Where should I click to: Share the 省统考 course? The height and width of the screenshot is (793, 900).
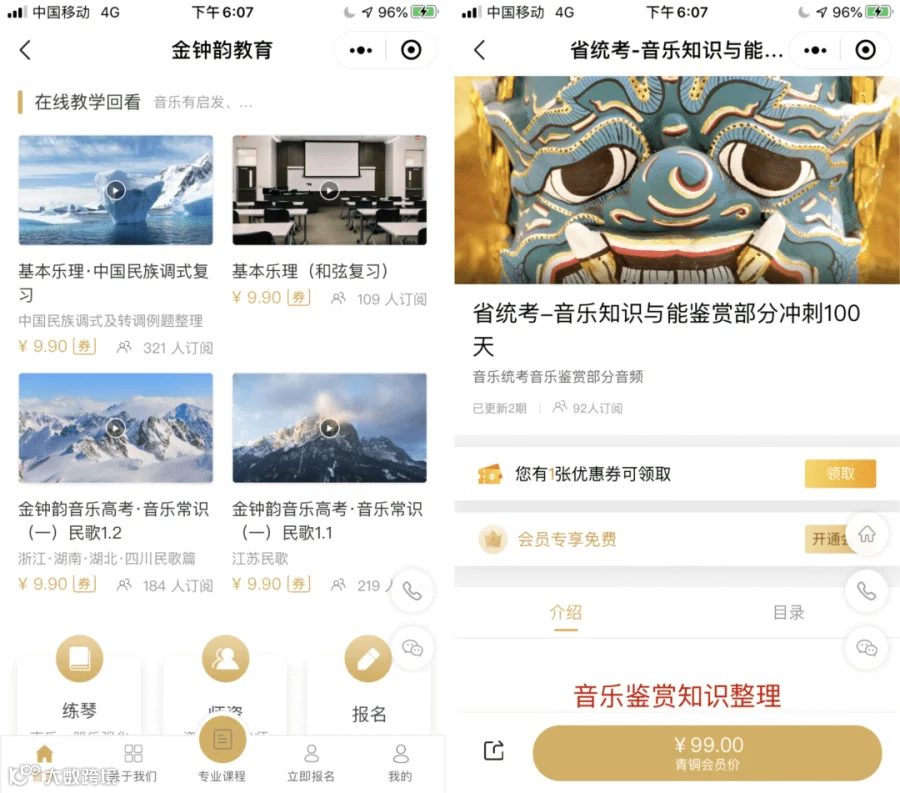click(494, 750)
